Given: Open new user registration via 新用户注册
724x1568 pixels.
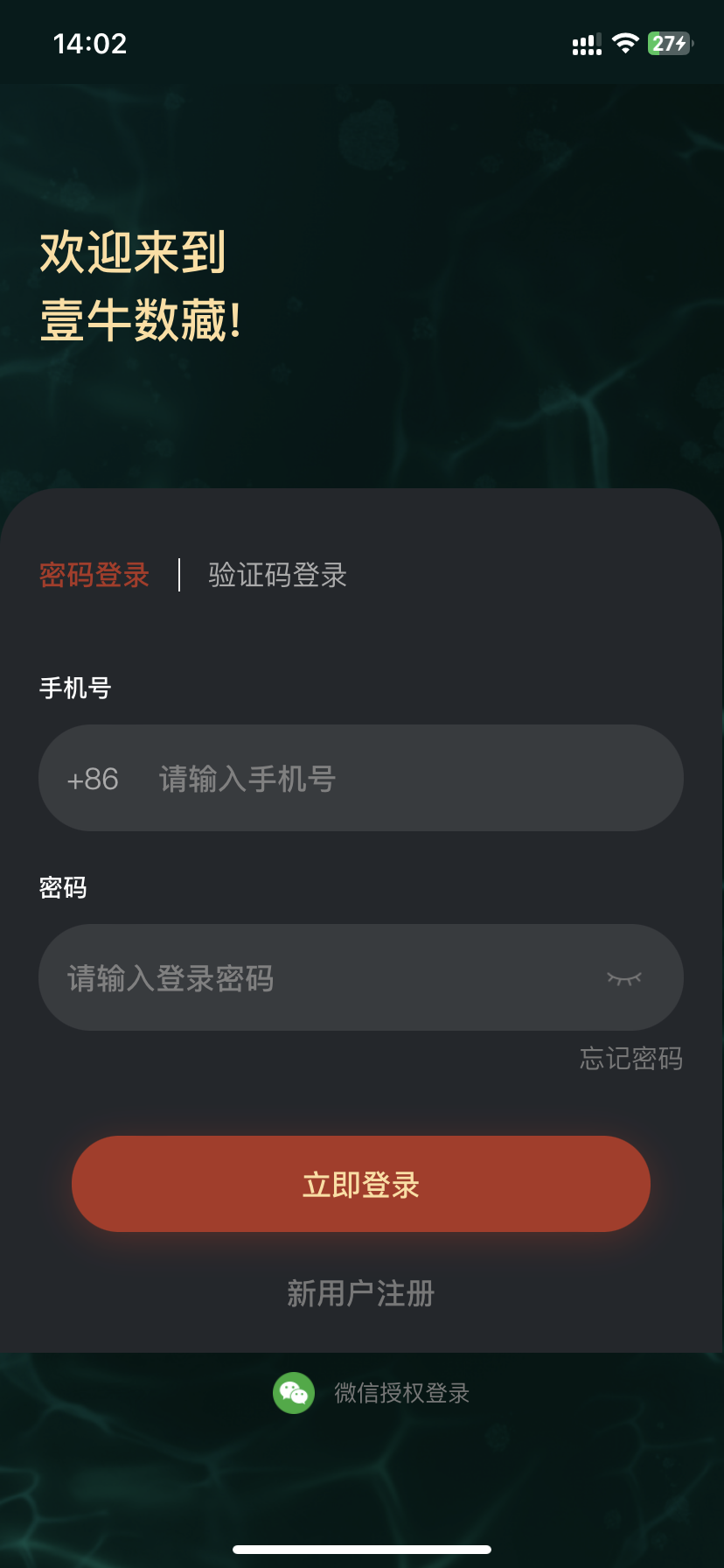Looking at the screenshot, I should tap(360, 1293).
